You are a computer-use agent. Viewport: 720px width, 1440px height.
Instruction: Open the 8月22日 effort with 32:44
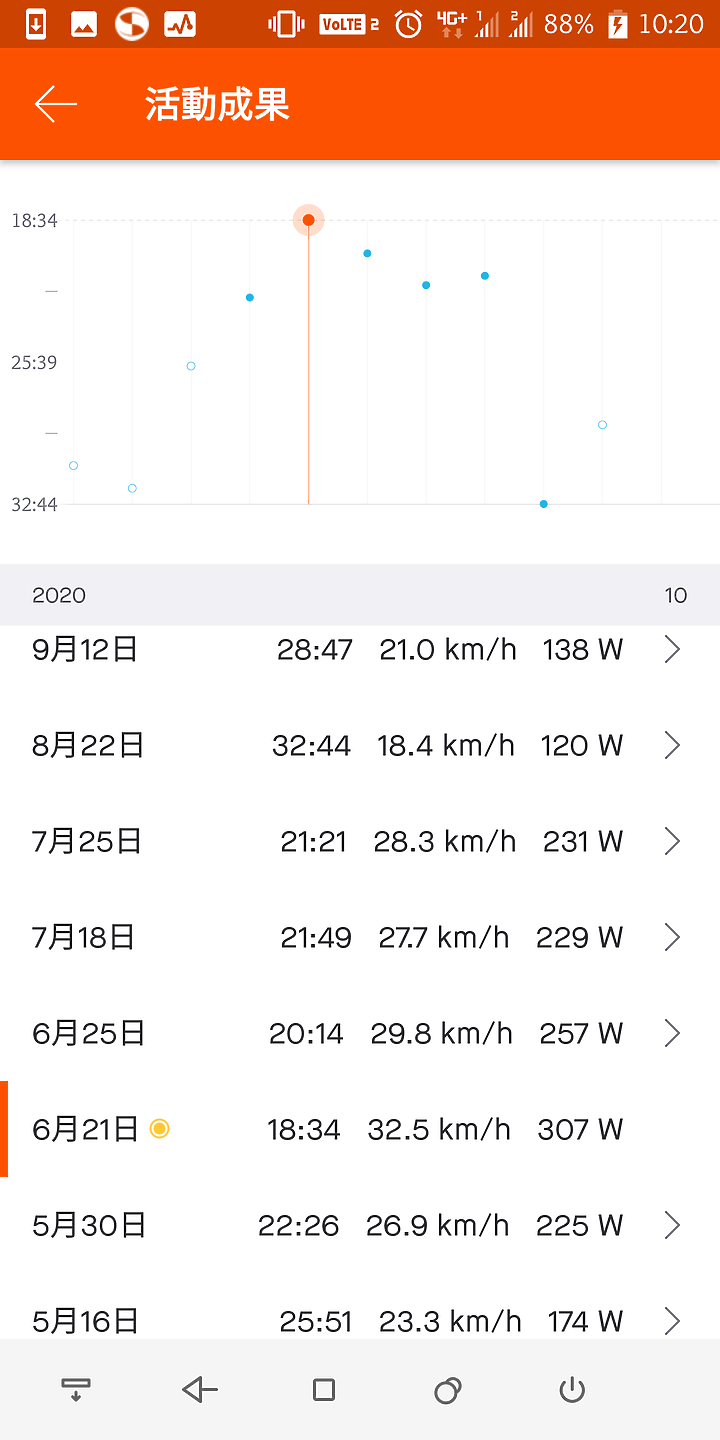tap(360, 745)
